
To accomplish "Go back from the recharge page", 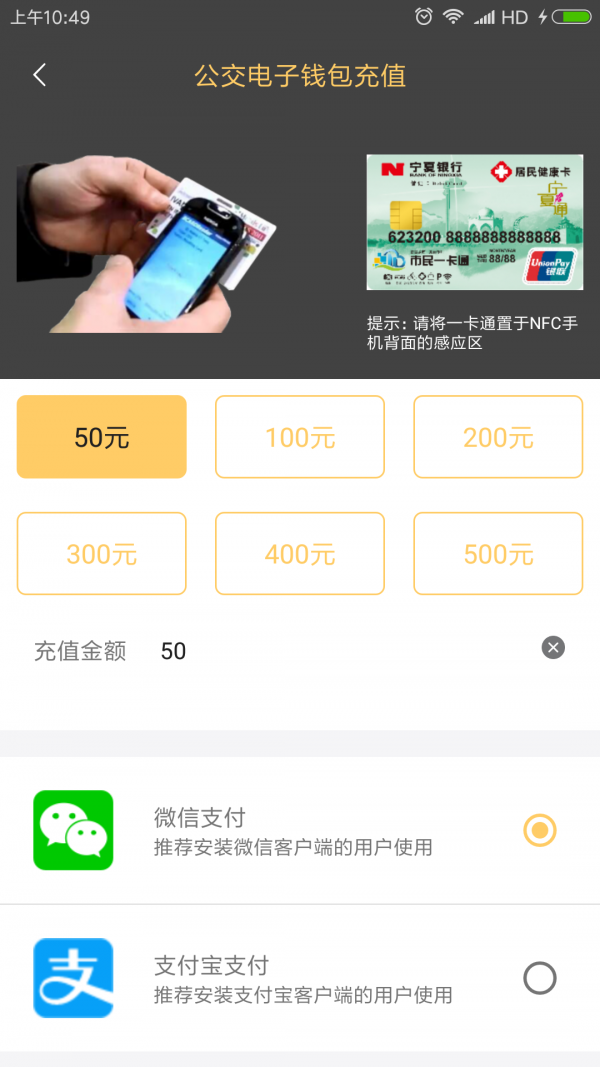I will tap(40, 75).
